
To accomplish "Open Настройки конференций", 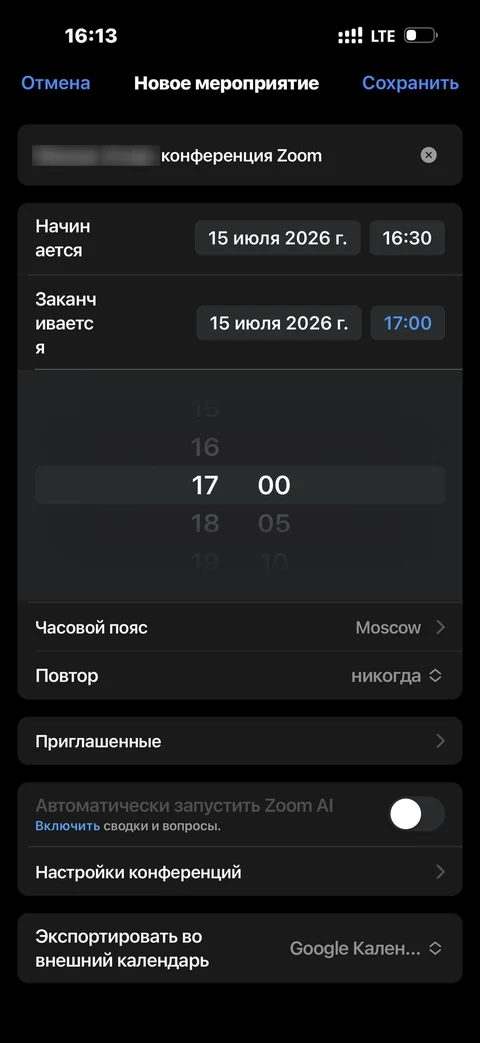I will [x=240, y=871].
